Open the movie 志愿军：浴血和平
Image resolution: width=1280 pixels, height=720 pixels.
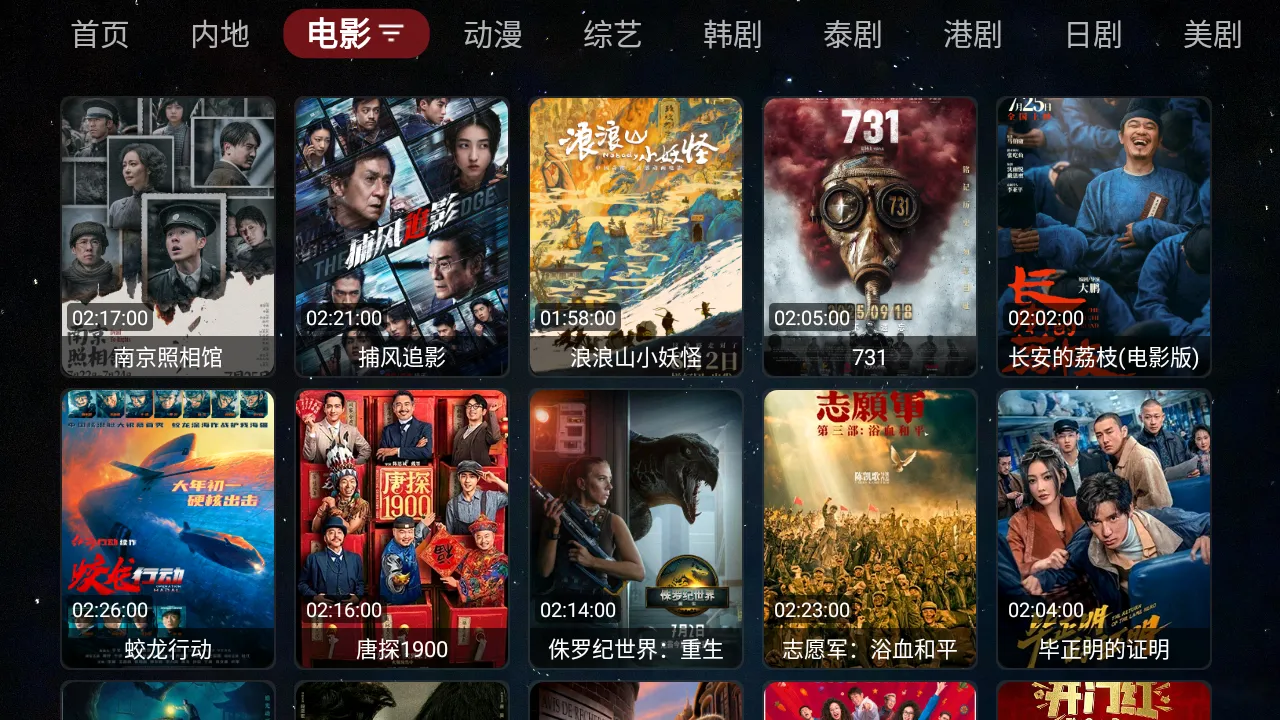pyautogui.click(x=870, y=528)
